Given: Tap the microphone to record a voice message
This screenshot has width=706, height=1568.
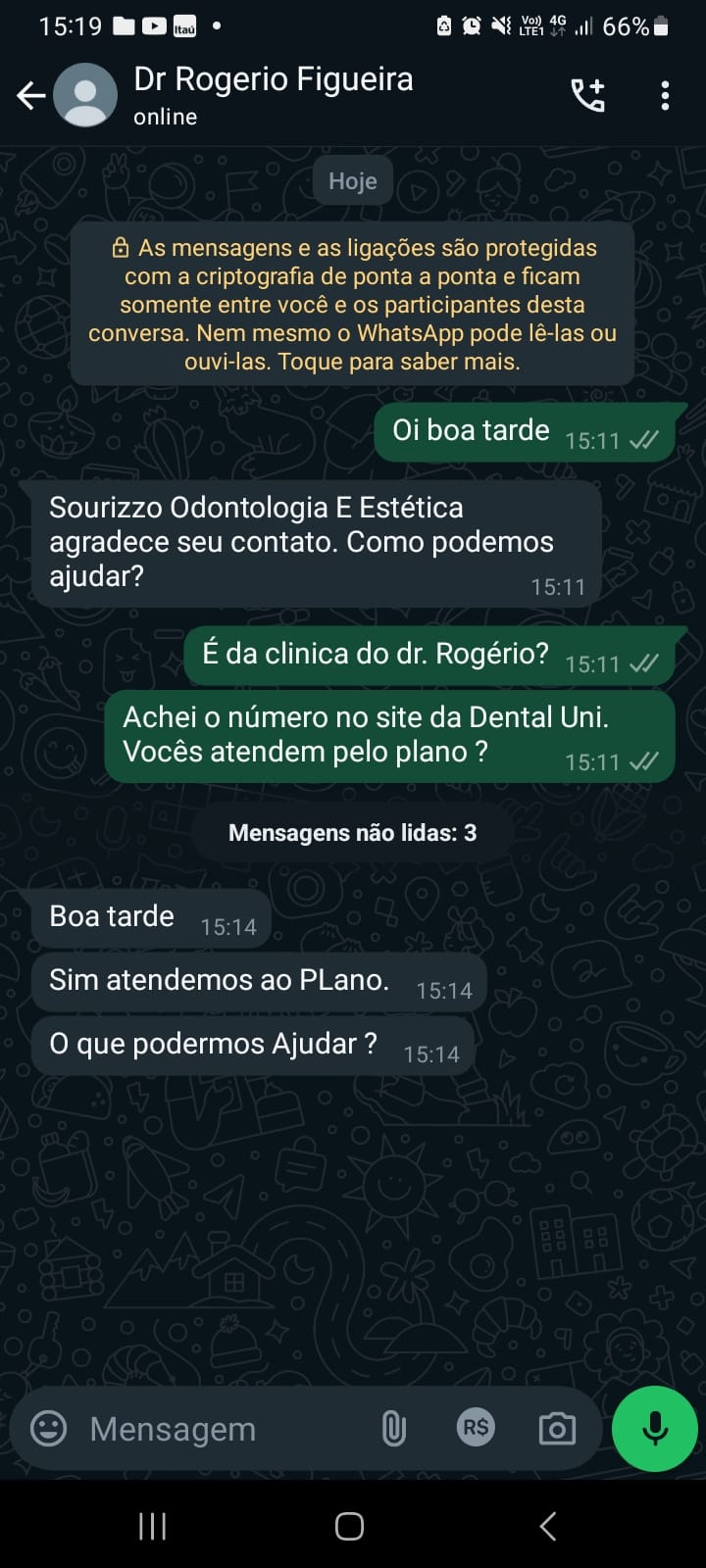Looking at the screenshot, I should coord(654,1428).
